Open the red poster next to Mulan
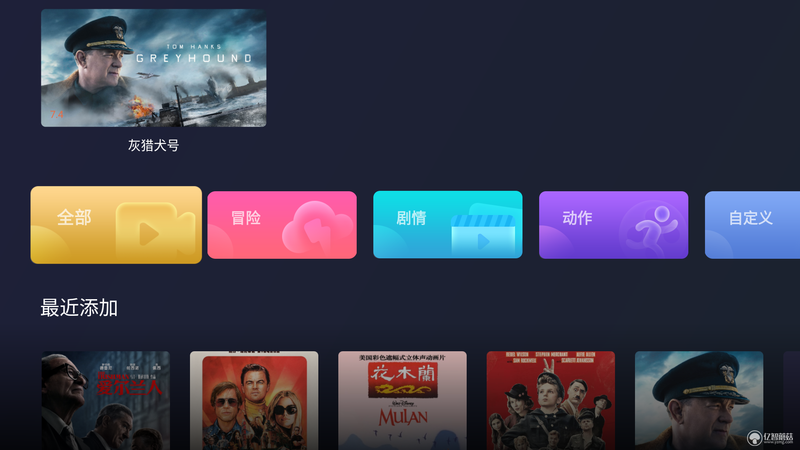Image resolution: width=800 pixels, height=450 pixels. click(550, 400)
